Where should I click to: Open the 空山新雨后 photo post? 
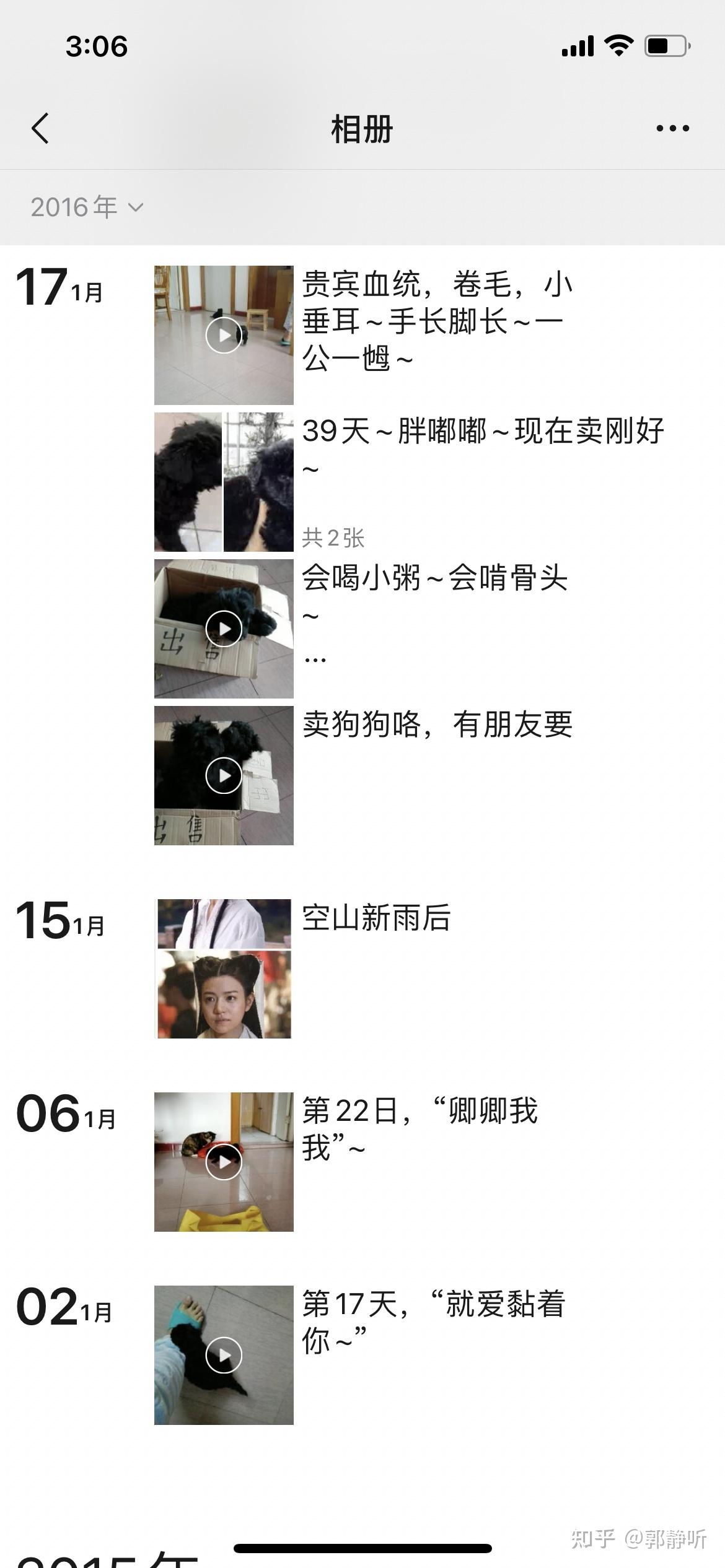224,969
